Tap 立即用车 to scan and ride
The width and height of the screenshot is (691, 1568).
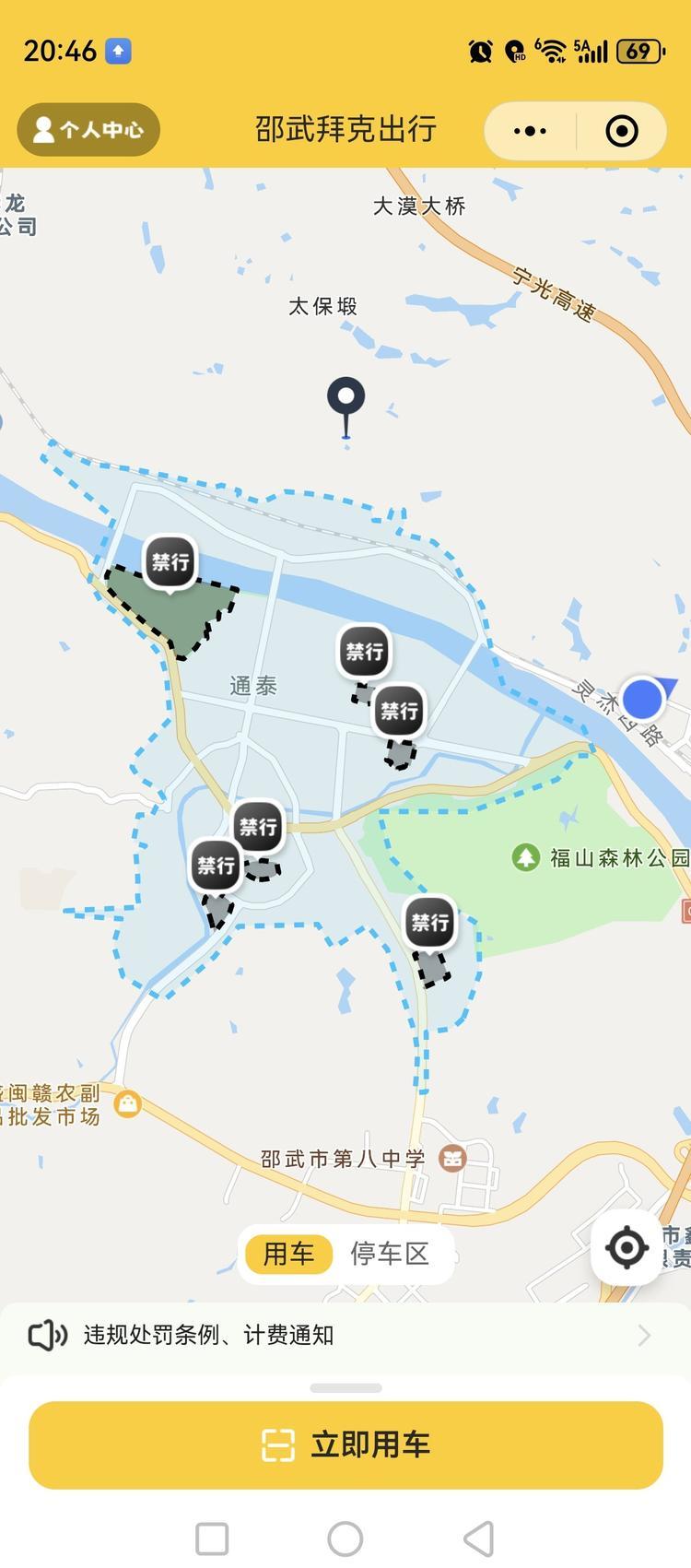(x=345, y=1444)
